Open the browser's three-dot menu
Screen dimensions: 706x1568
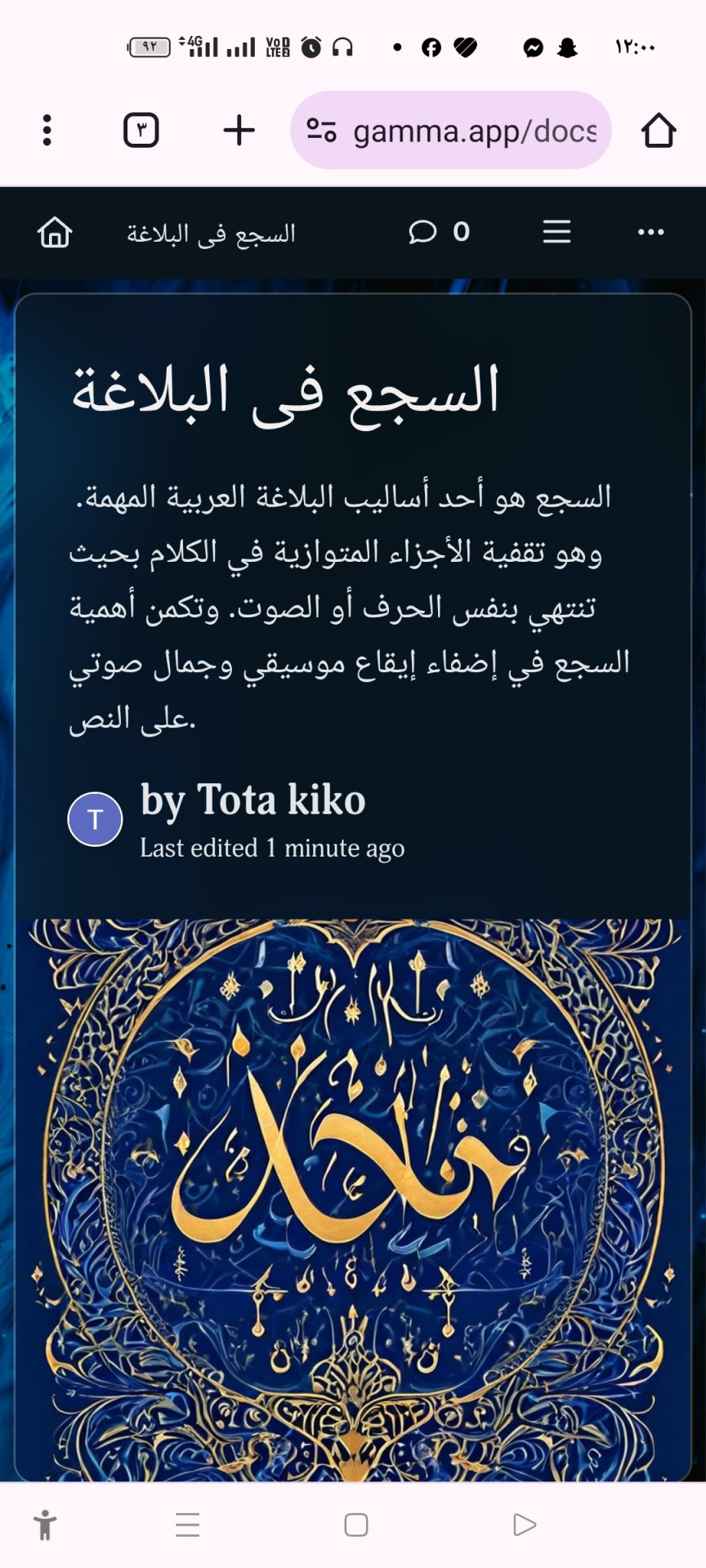click(47, 130)
